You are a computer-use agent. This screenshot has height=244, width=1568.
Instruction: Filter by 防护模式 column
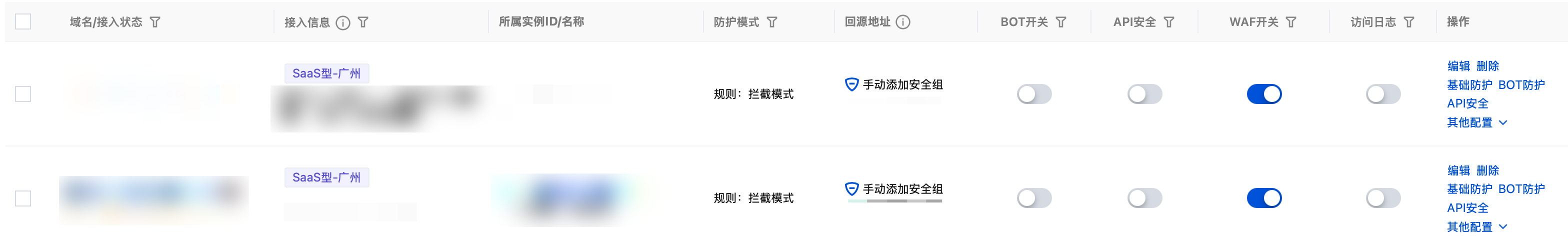(x=772, y=22)
